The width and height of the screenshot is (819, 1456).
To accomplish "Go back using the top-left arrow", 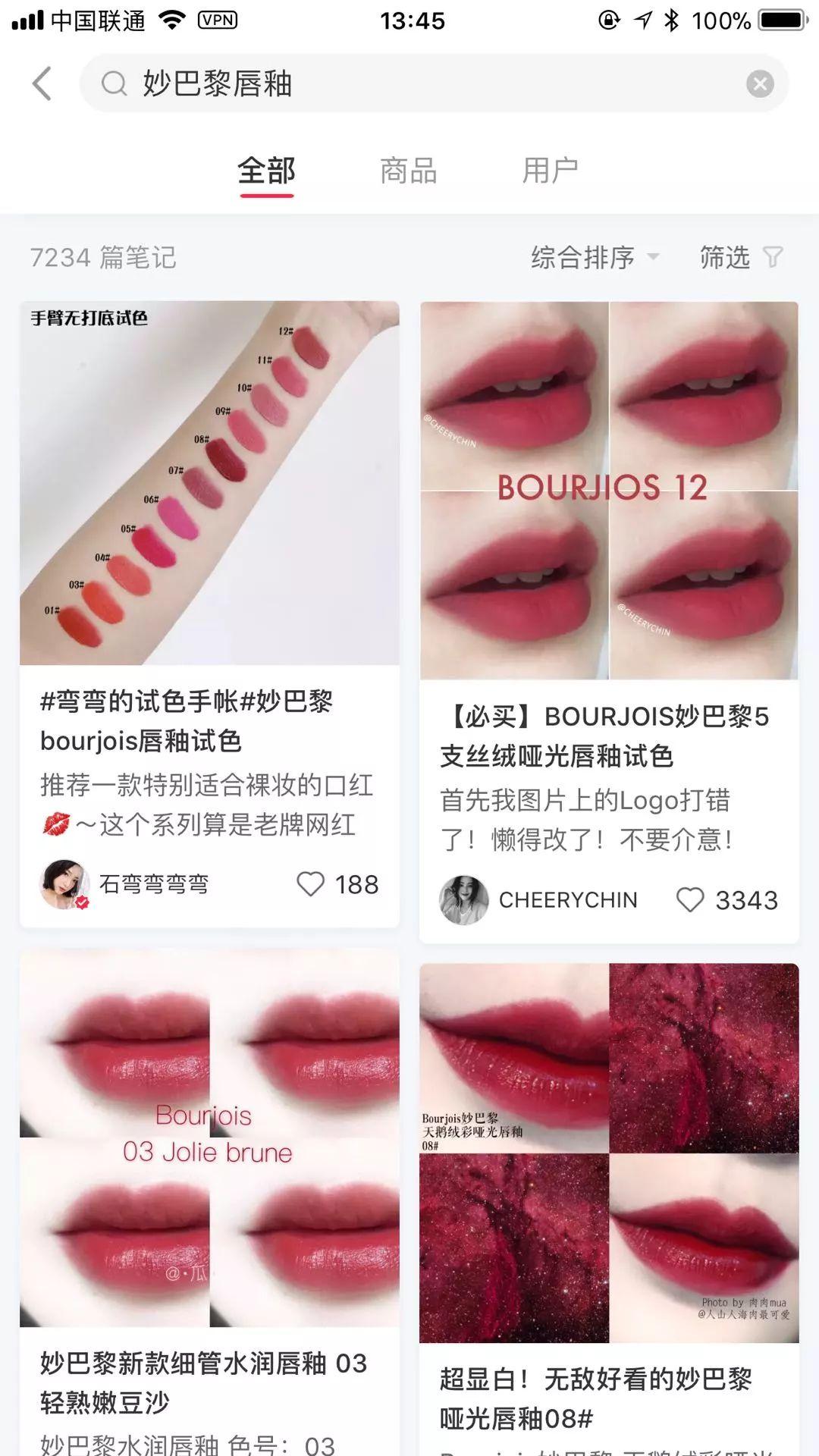I will 42,83.
